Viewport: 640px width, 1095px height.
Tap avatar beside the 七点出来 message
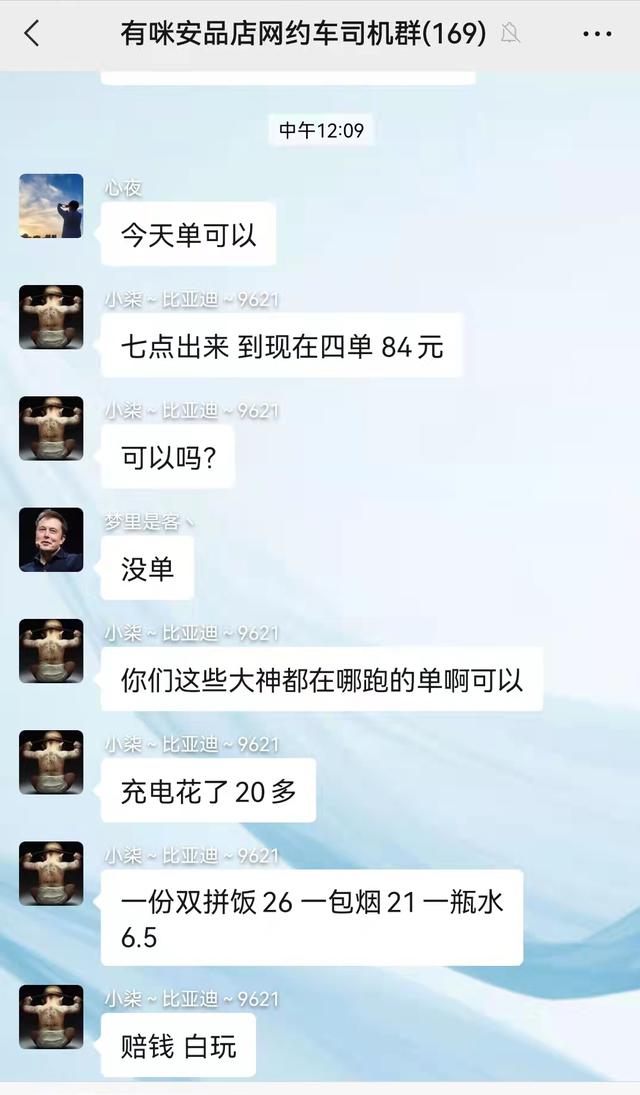[51, 317]
